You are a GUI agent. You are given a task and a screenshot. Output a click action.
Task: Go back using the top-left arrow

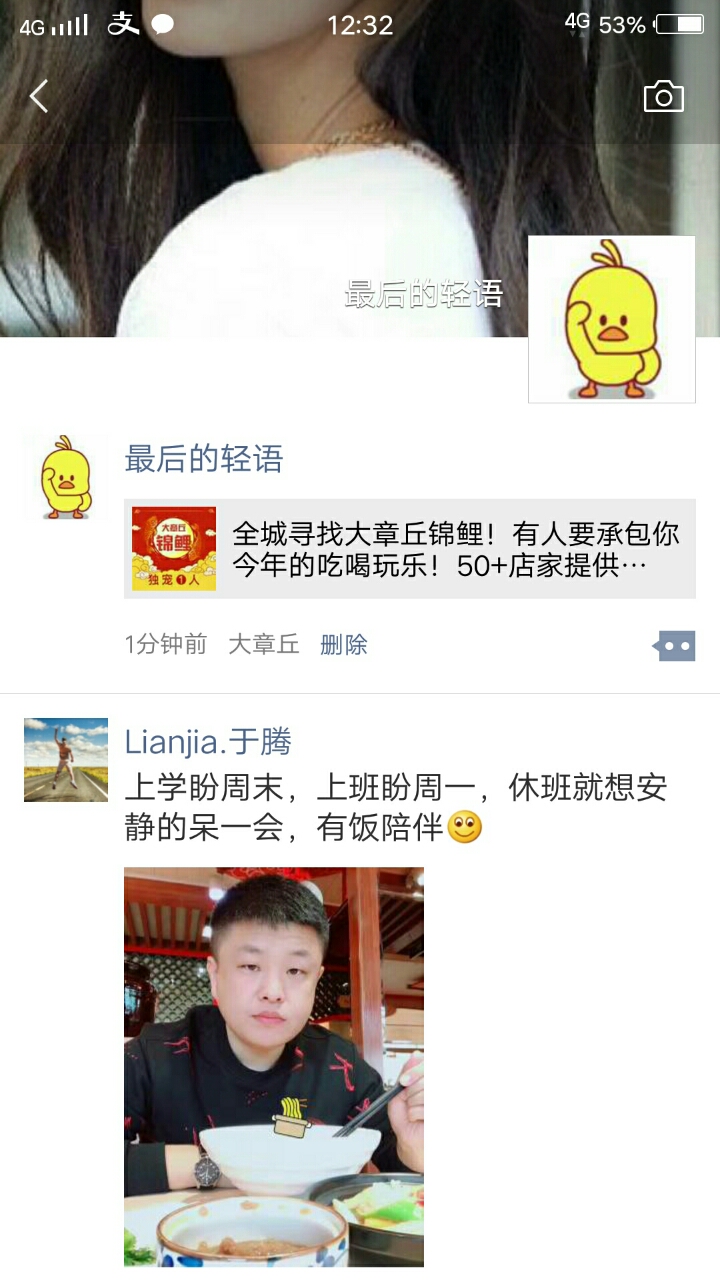click(x=39, y=97)
